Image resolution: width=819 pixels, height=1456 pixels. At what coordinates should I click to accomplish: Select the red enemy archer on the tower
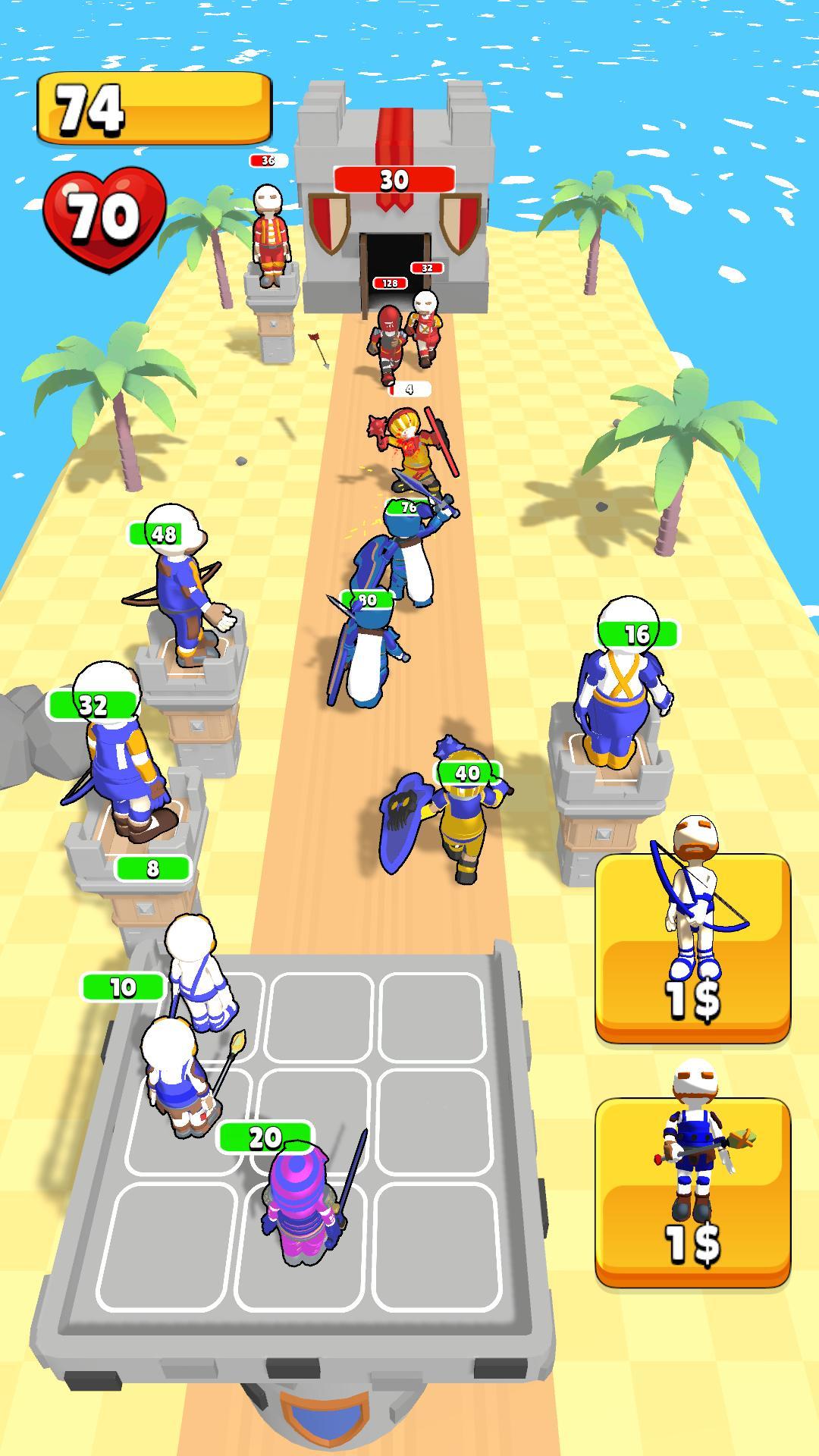coord(269,235)
